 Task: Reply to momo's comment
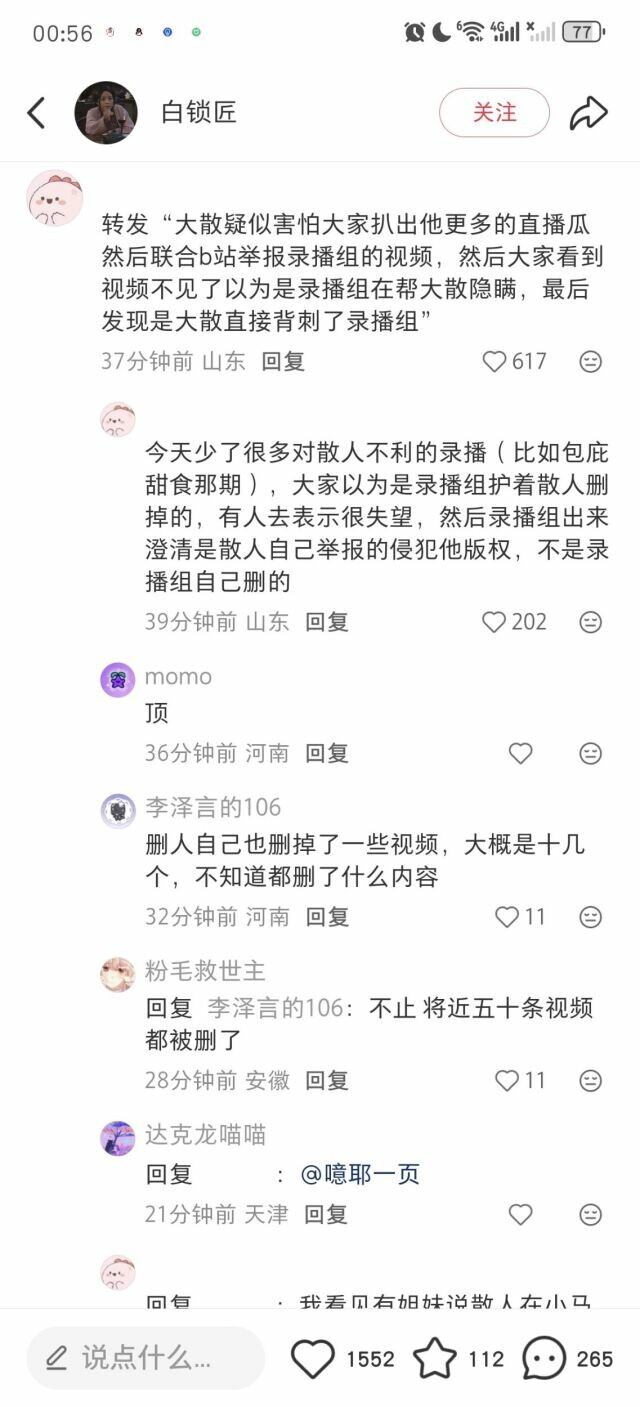pos(327,753)
